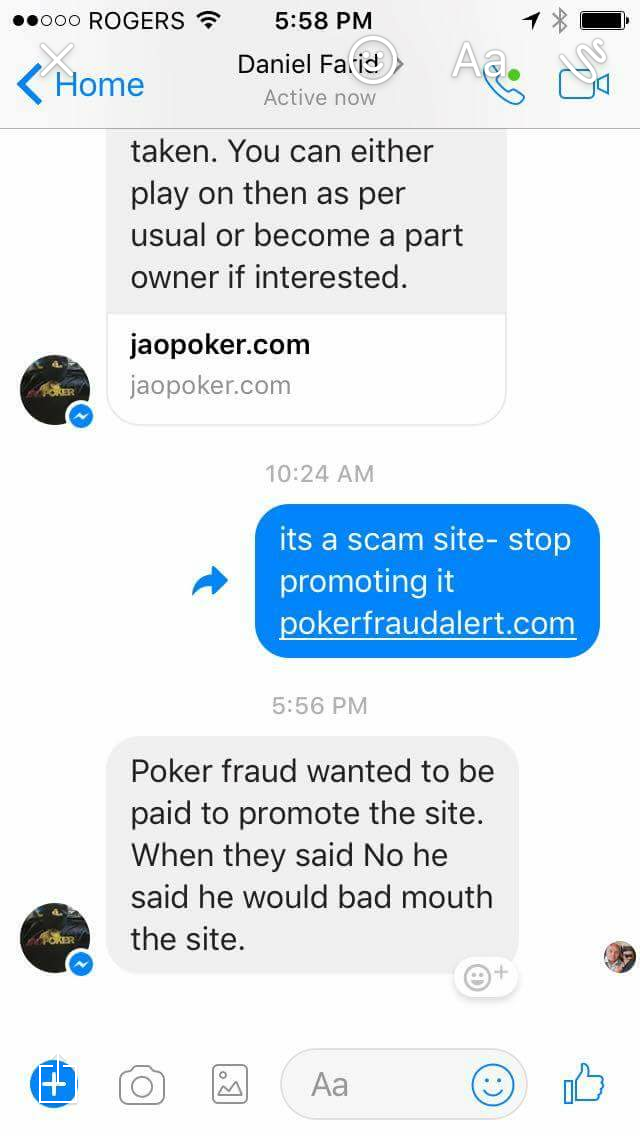Screen dimensions: 640x1136
Task: Open the pokerfraudalert.com link
Action: point(427,623)
